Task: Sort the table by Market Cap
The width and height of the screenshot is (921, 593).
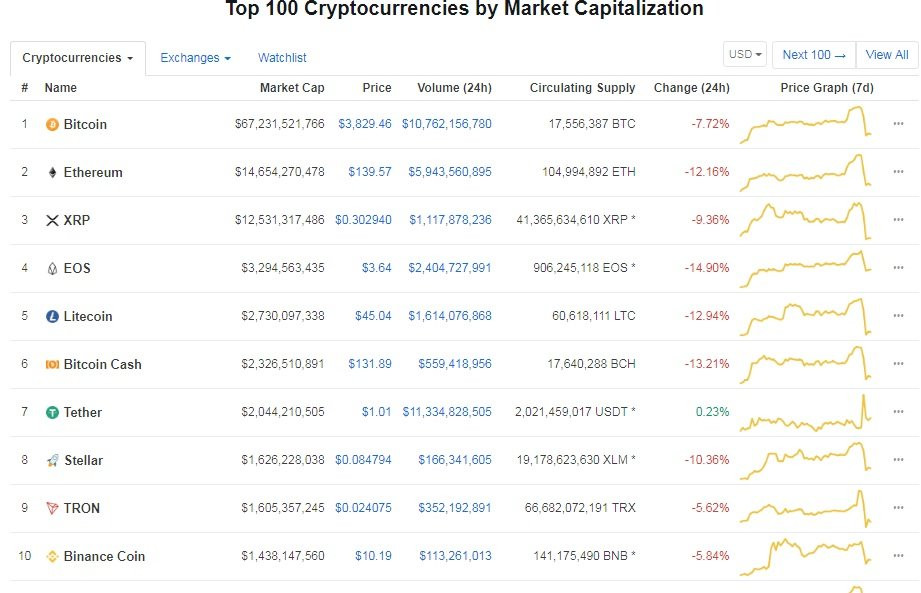Action: click(x=291, y=88)
